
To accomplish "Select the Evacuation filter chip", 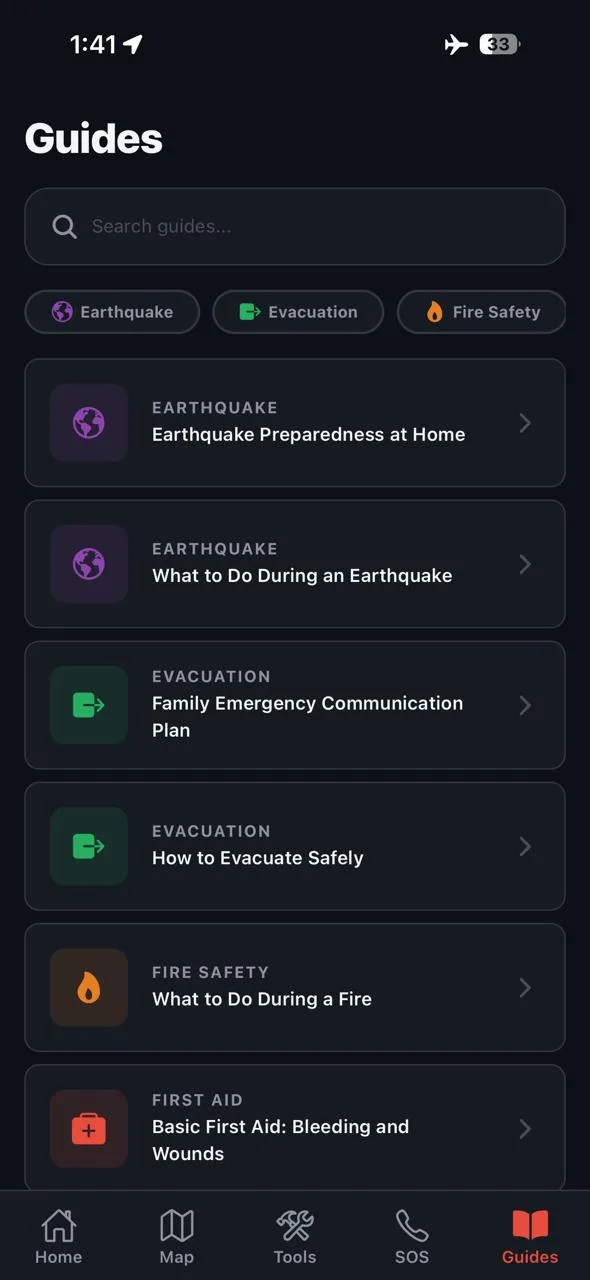I will 298,312.
